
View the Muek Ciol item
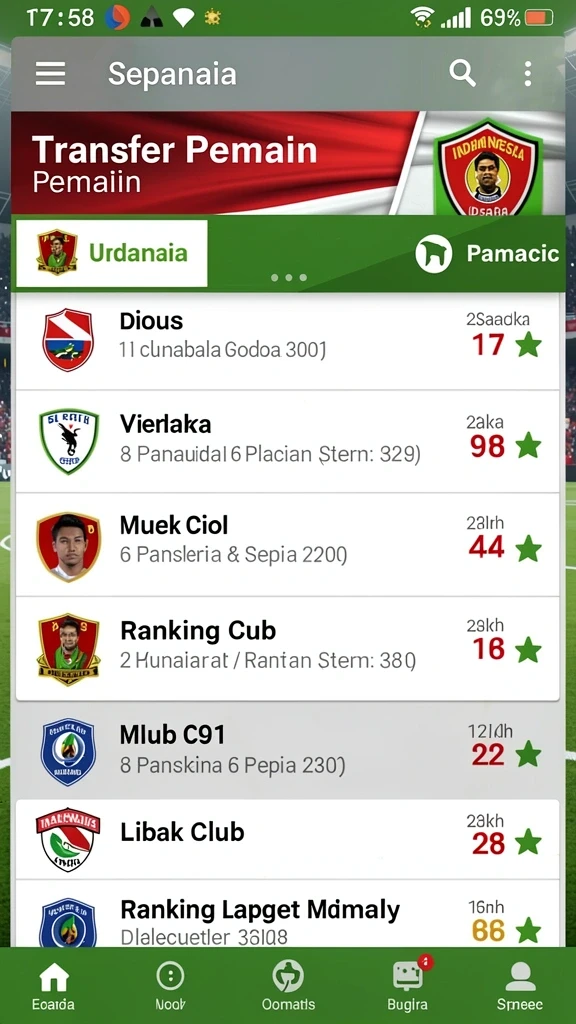(287, 545)
